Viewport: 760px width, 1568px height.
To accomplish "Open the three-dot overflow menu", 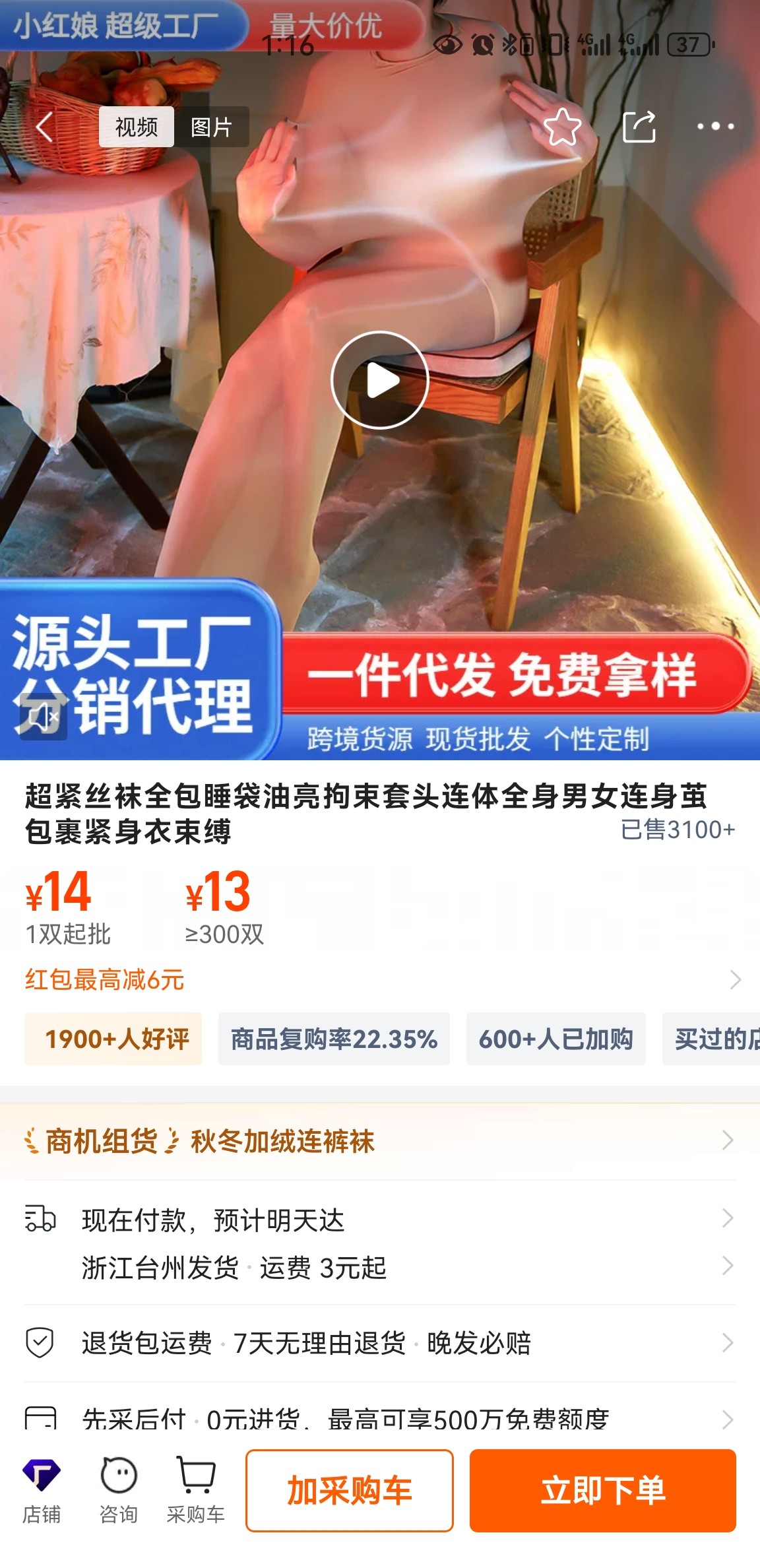I will point(716,127).
